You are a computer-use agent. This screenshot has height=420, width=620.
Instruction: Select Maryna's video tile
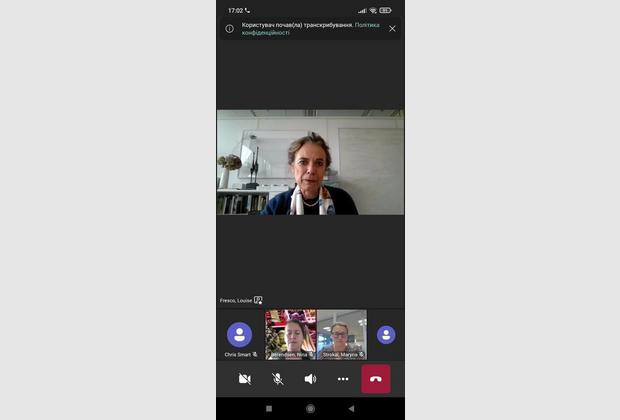[x=342, y=334]
